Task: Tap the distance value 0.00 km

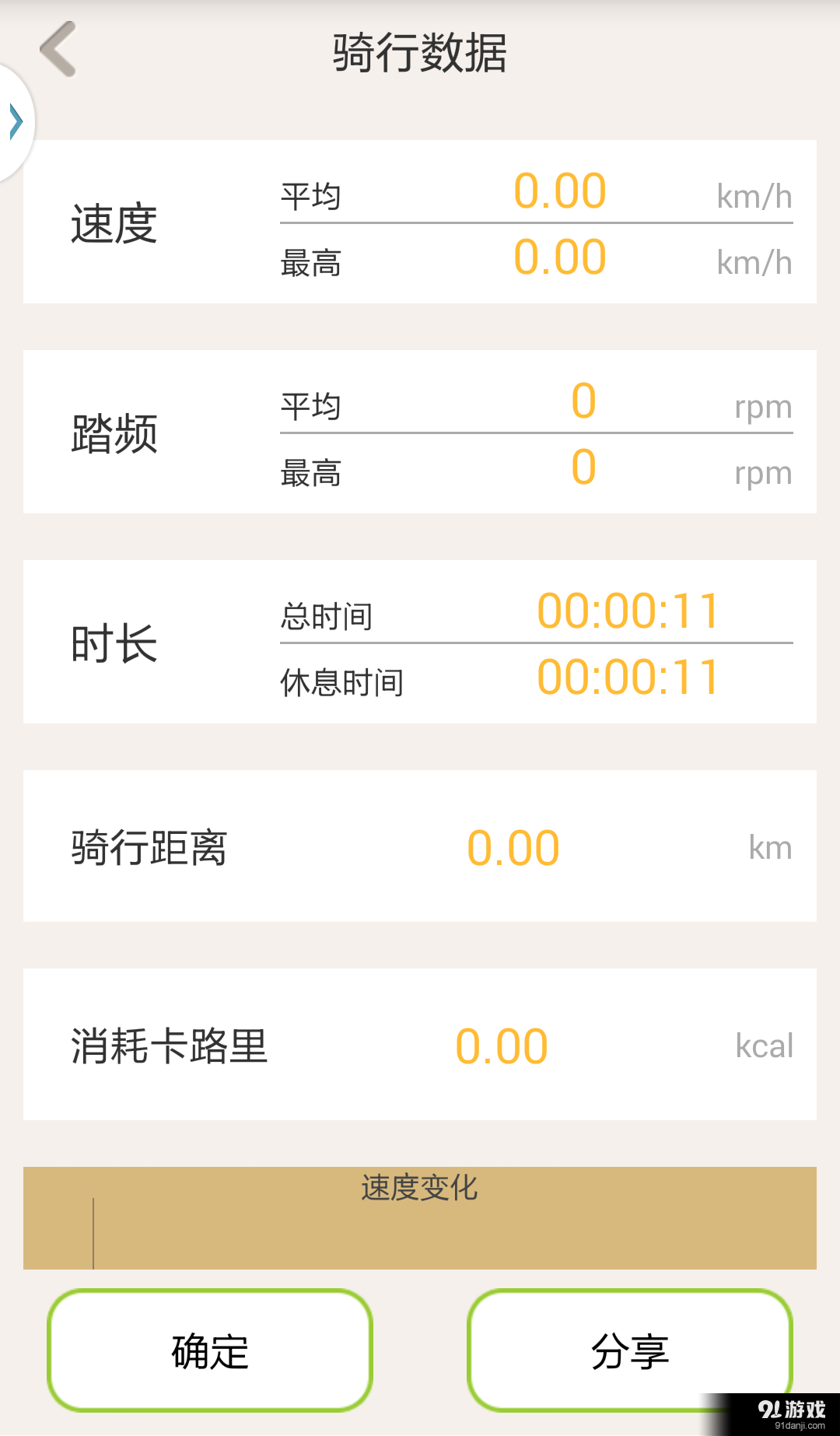Action: [x=513, y=847]
